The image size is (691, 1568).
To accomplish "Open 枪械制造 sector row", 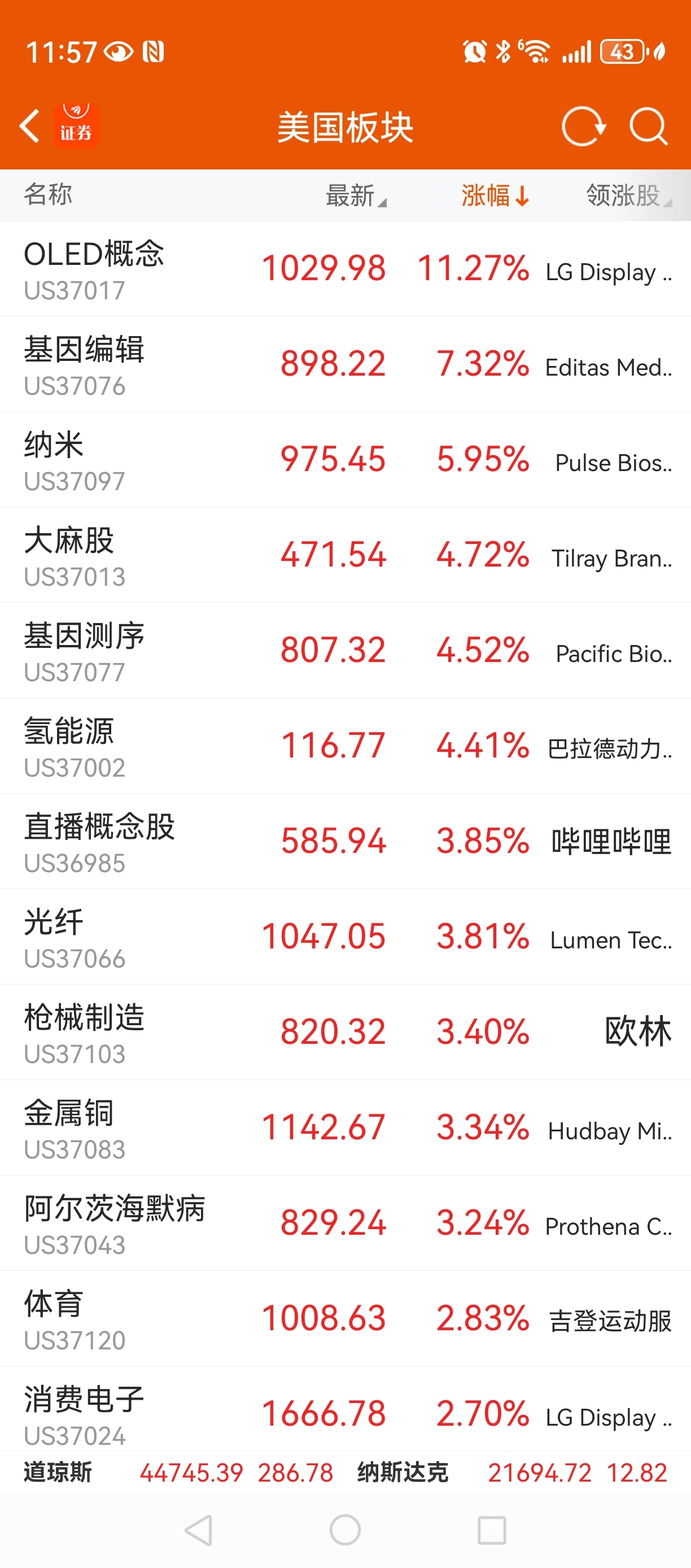I will (345, 1033).
